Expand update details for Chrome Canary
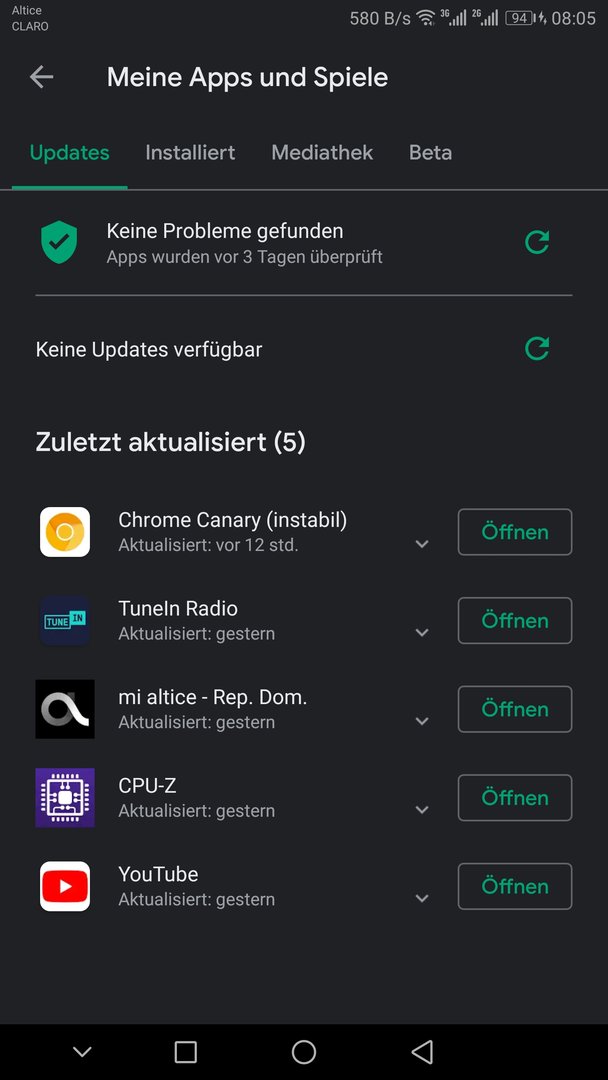This screenshot has width=608, height=1080. coord(422,544)
